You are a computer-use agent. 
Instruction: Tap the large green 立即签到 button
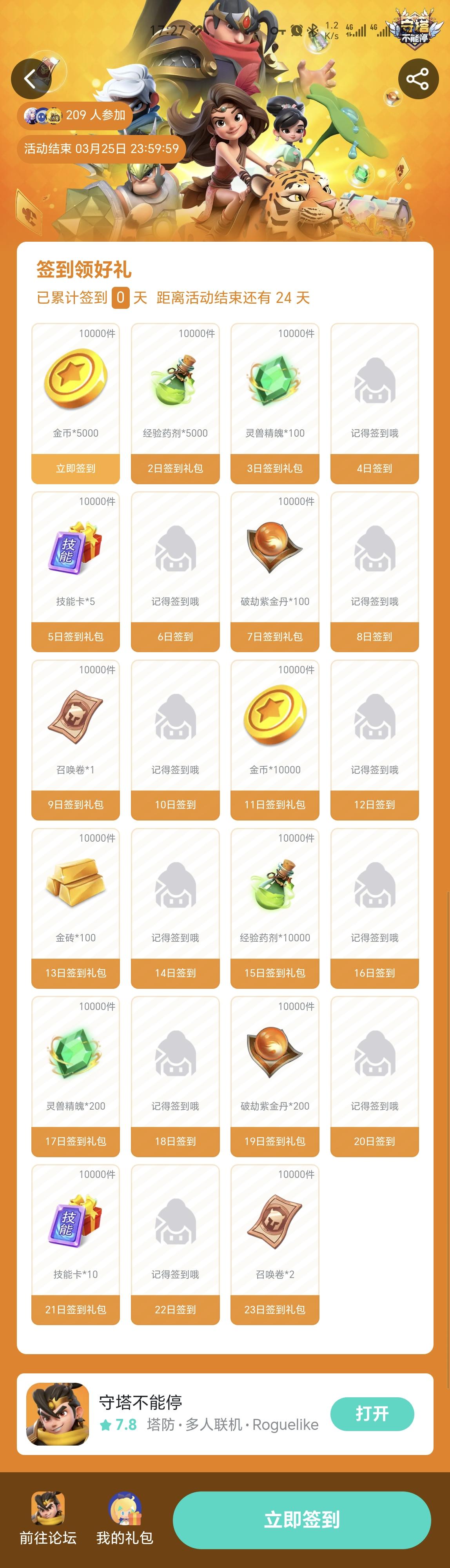tap(301, 1519)
